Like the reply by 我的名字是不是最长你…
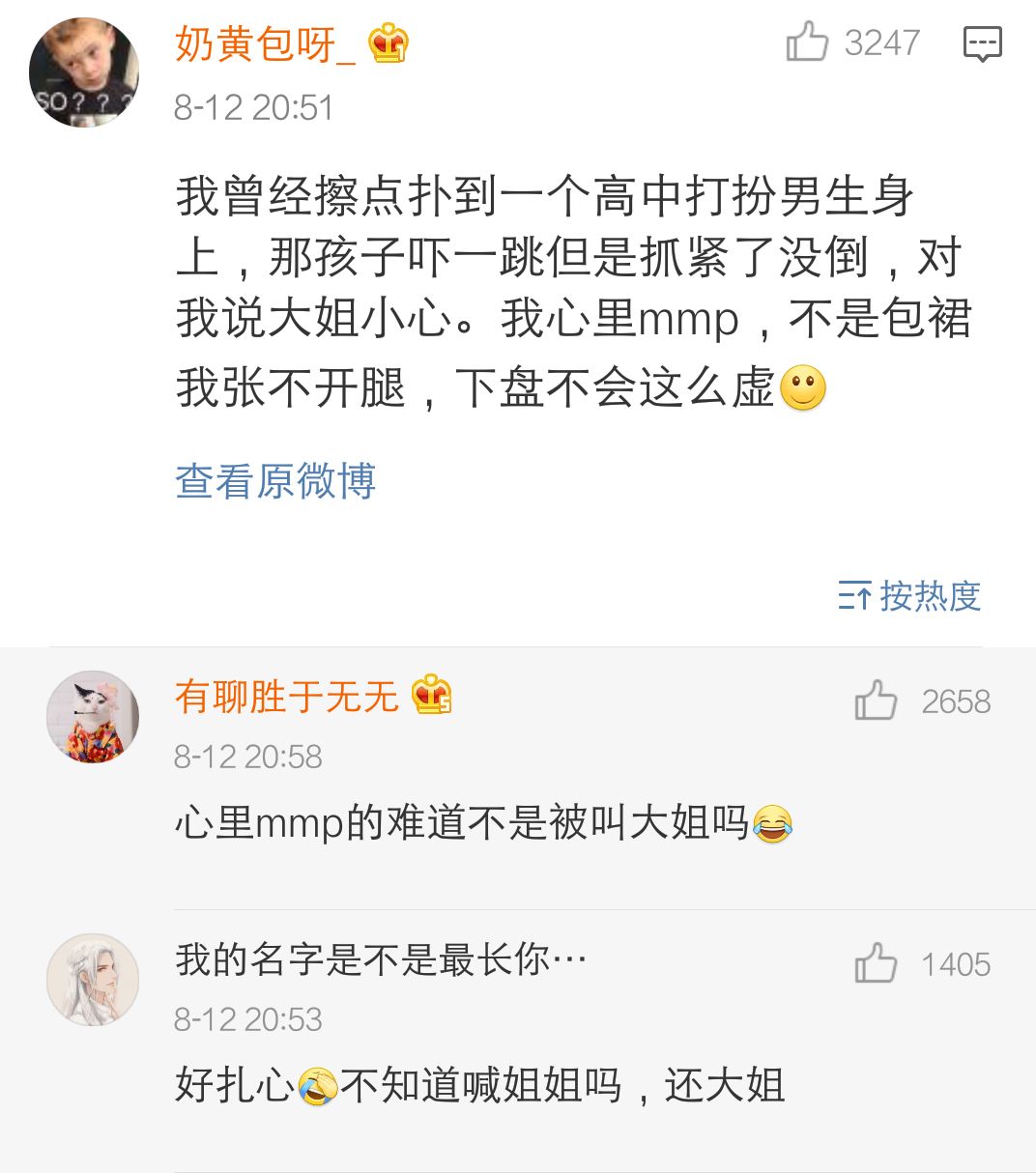Image resolution: width=1036 pixels, height=1173 pixels. coord(876,963)
